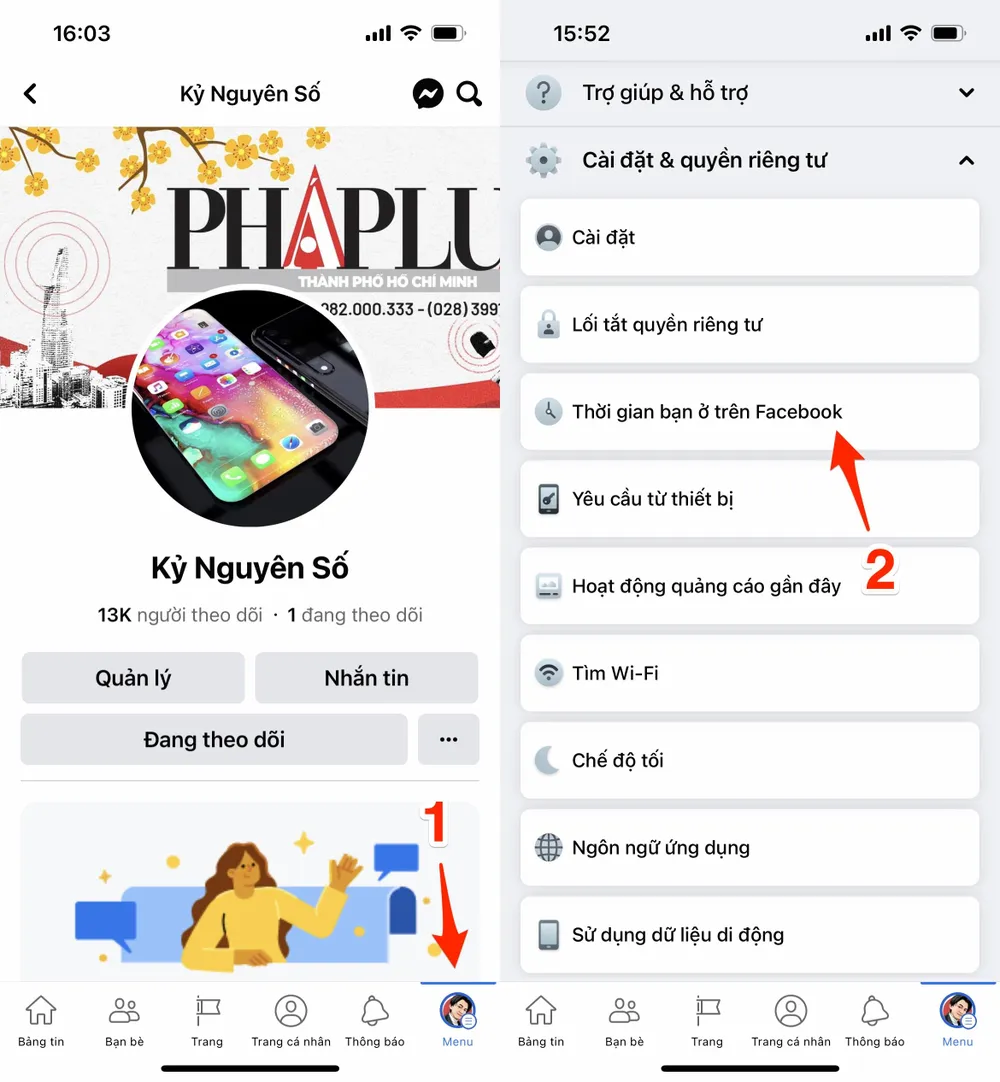
Task: Open Cài đặt
Action: [x=749, y=237]
